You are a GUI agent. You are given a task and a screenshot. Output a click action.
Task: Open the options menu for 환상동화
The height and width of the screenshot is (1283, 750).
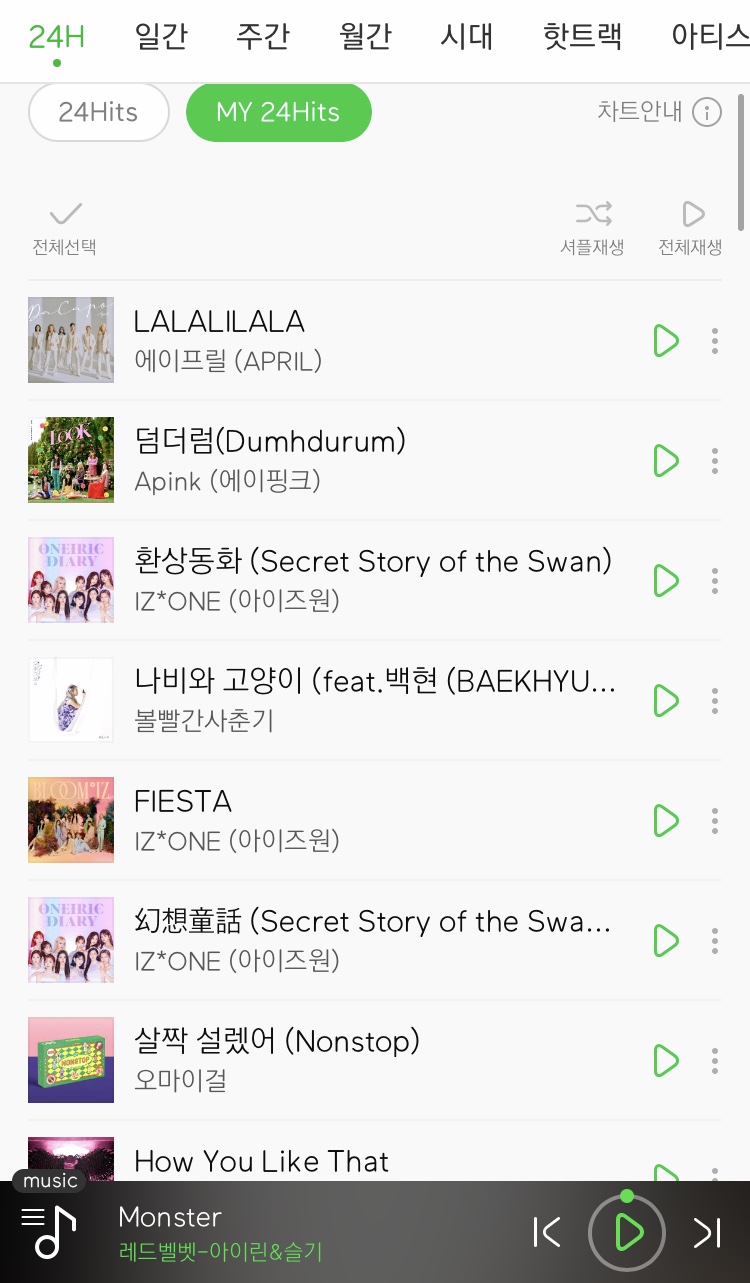tap(715, 580)
